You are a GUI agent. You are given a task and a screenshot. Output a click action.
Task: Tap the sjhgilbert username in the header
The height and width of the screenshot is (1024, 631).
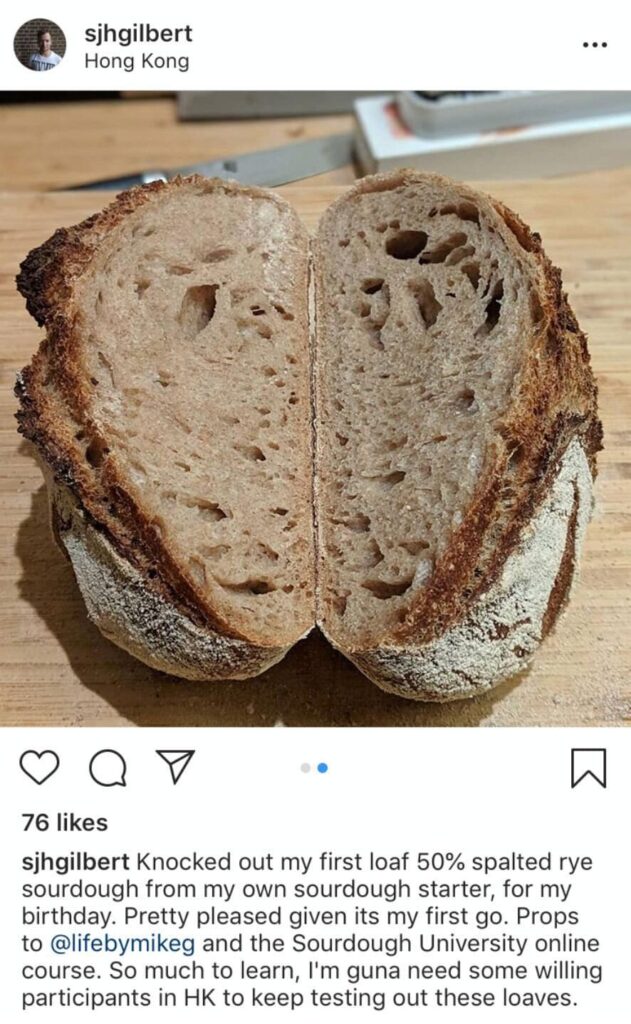point(138,34)
